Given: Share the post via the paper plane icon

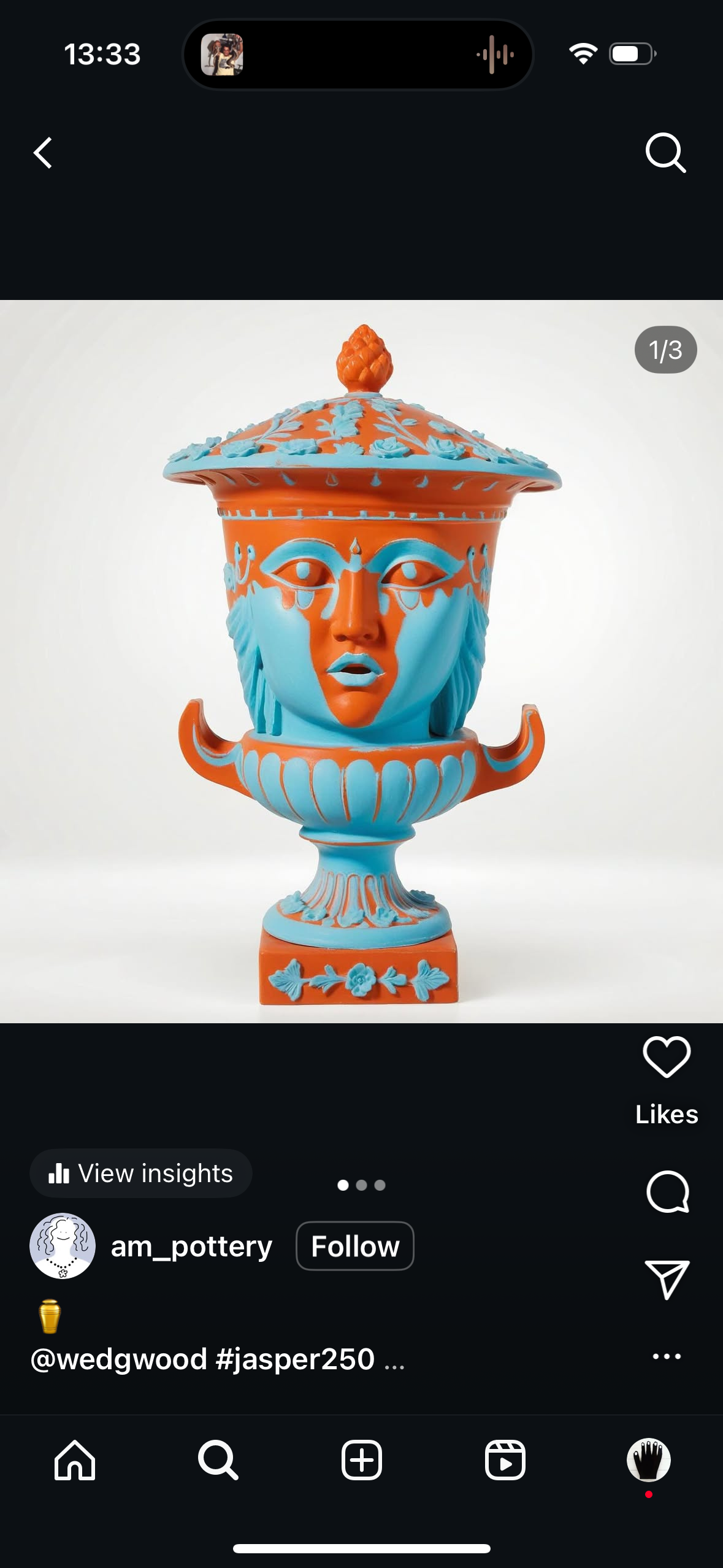Looking at the screenshot, I should (667, 1280).
